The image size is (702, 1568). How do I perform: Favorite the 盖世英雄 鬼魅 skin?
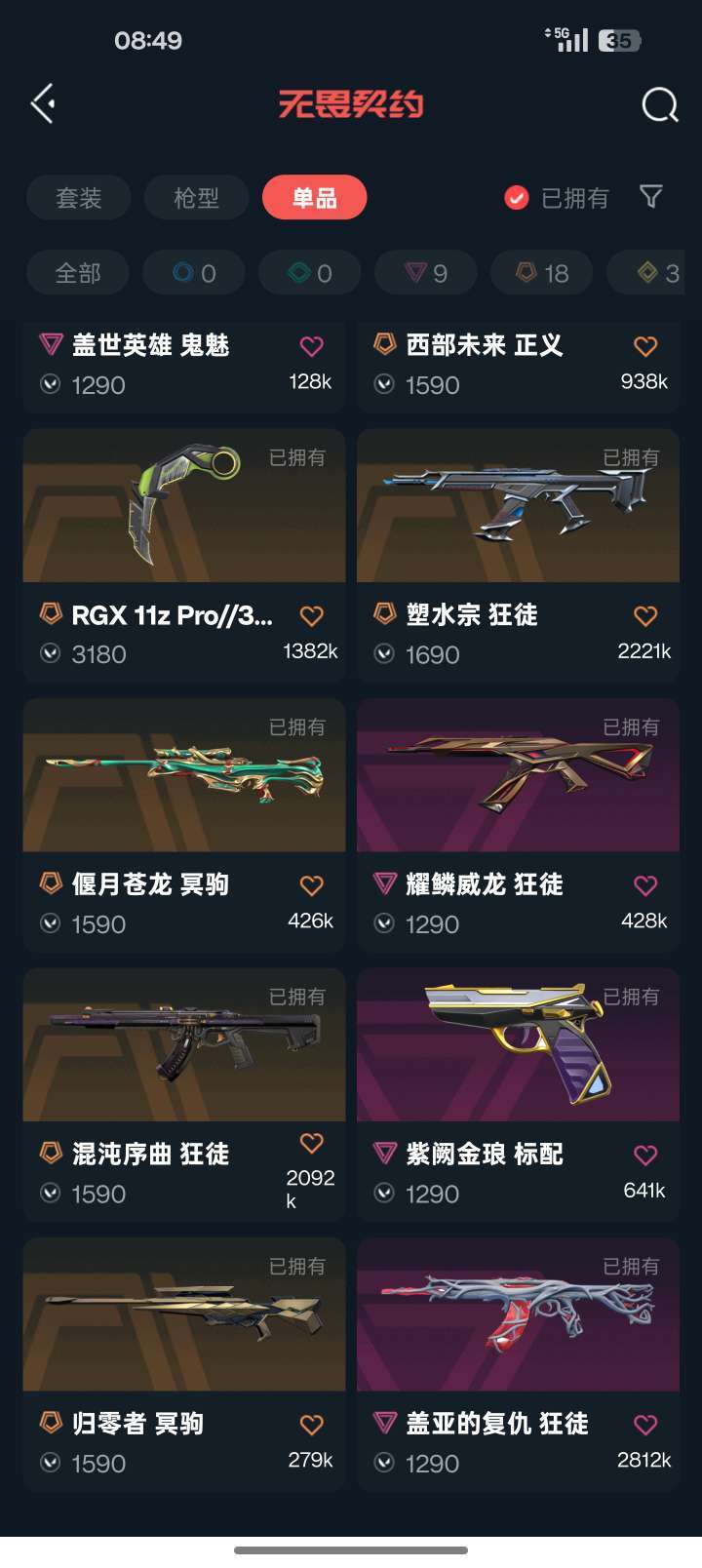[311, 346]
